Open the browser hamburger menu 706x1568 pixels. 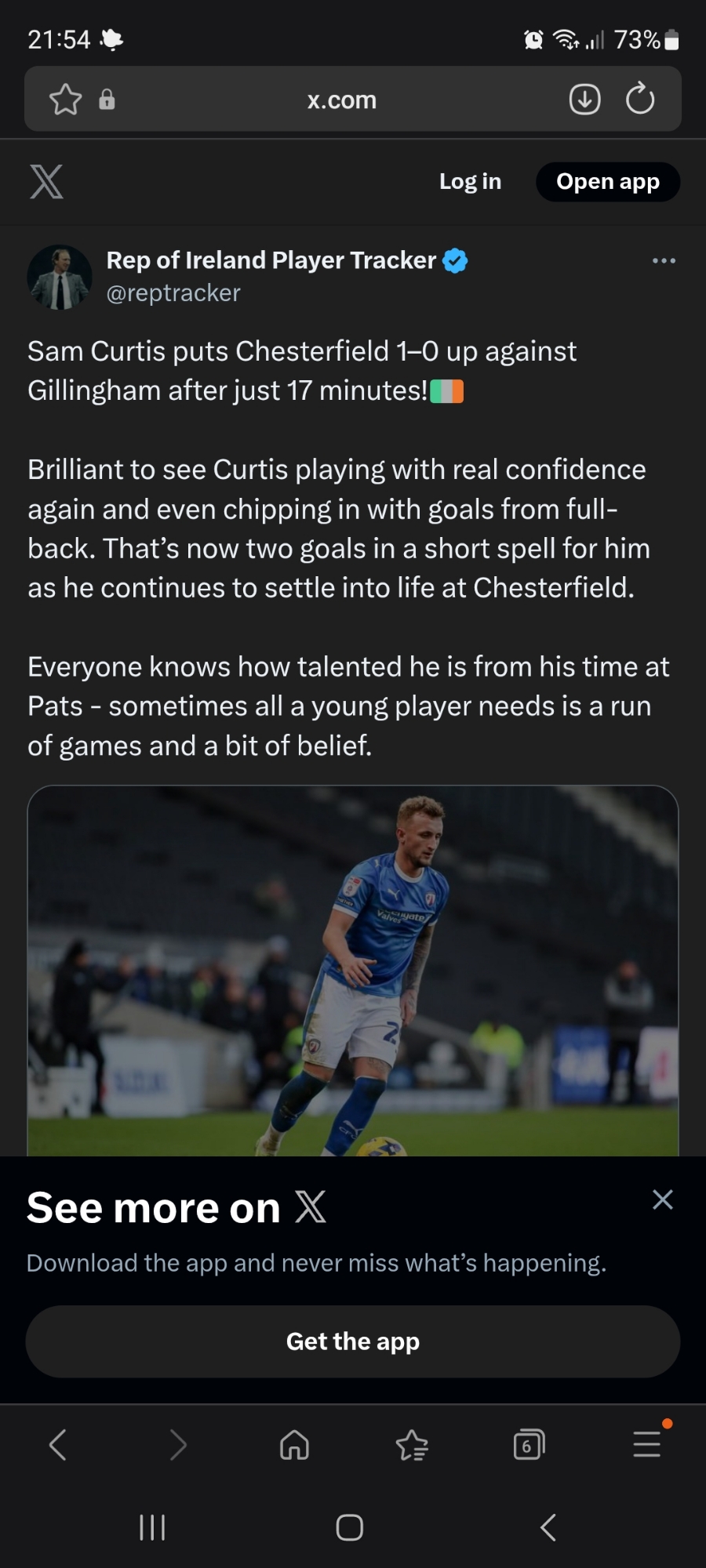coord(647,1444)
